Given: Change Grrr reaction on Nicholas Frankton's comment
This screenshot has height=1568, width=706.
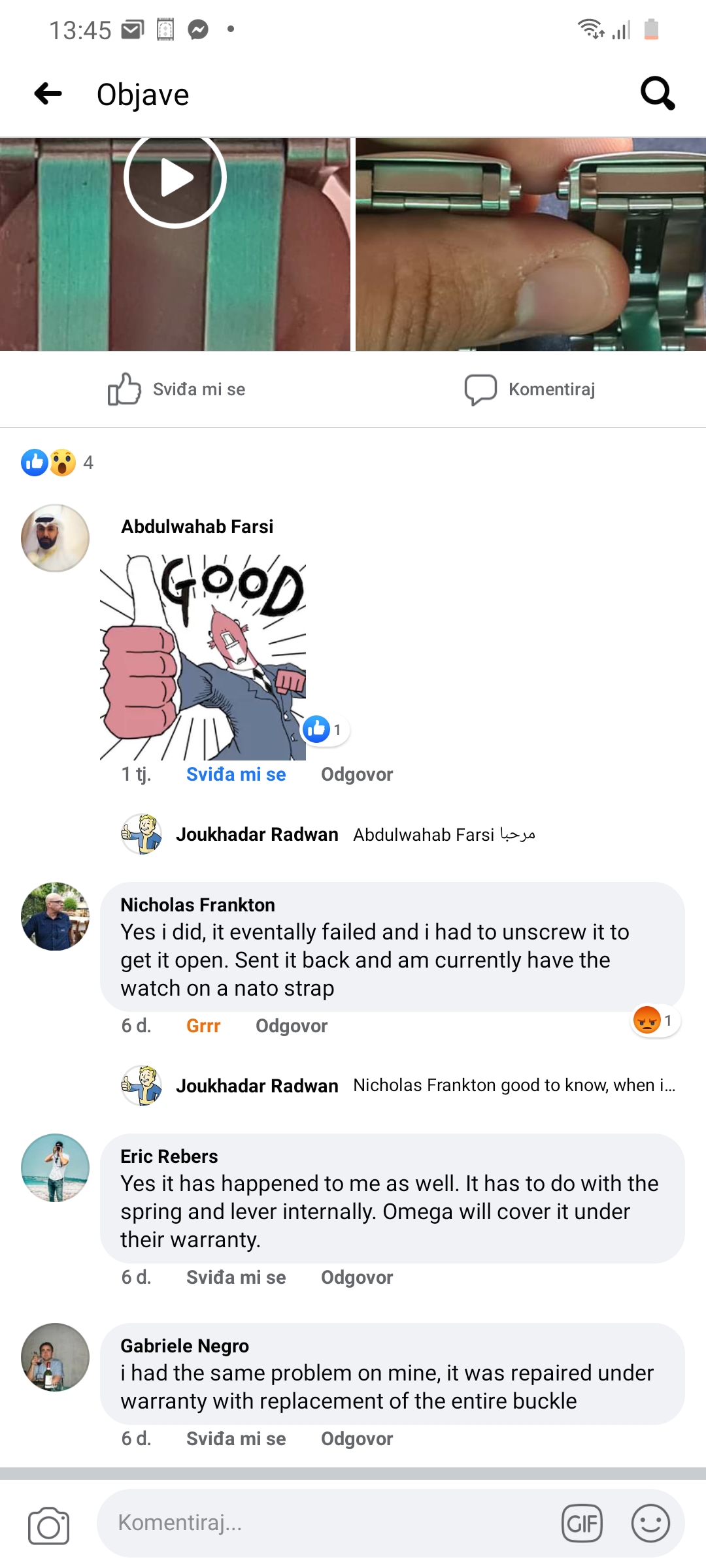Looking at the screenshot, I should click(203, 1026).
